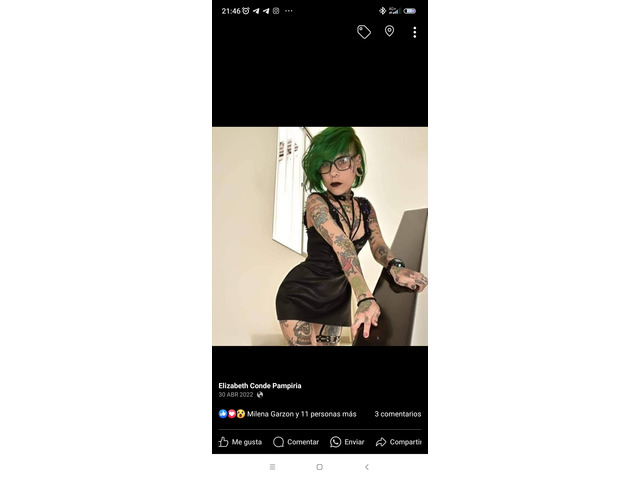Tap the photo to toggle overlay
The image size is (640, 480).
coord(320,236)
